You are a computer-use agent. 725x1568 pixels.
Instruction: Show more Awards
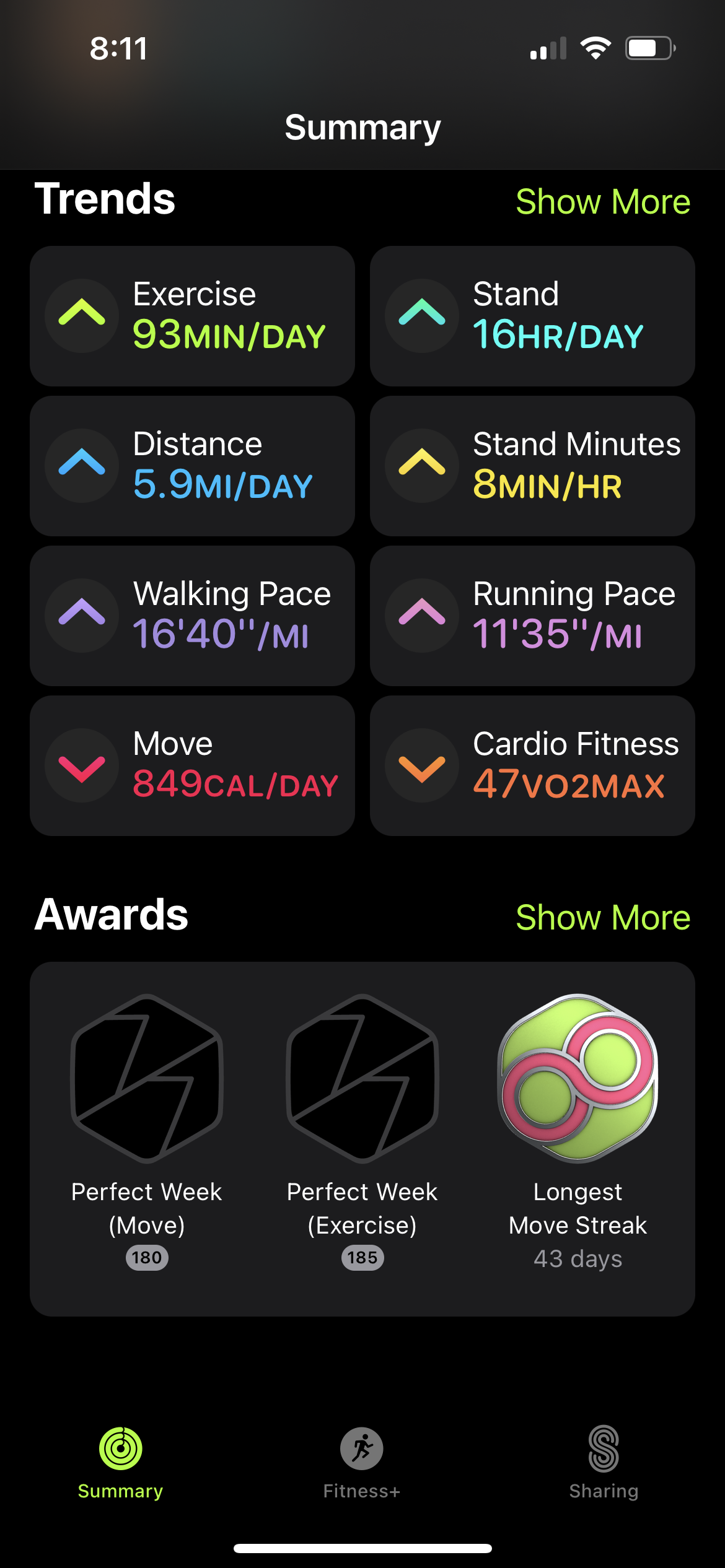(x=602, y=917)
